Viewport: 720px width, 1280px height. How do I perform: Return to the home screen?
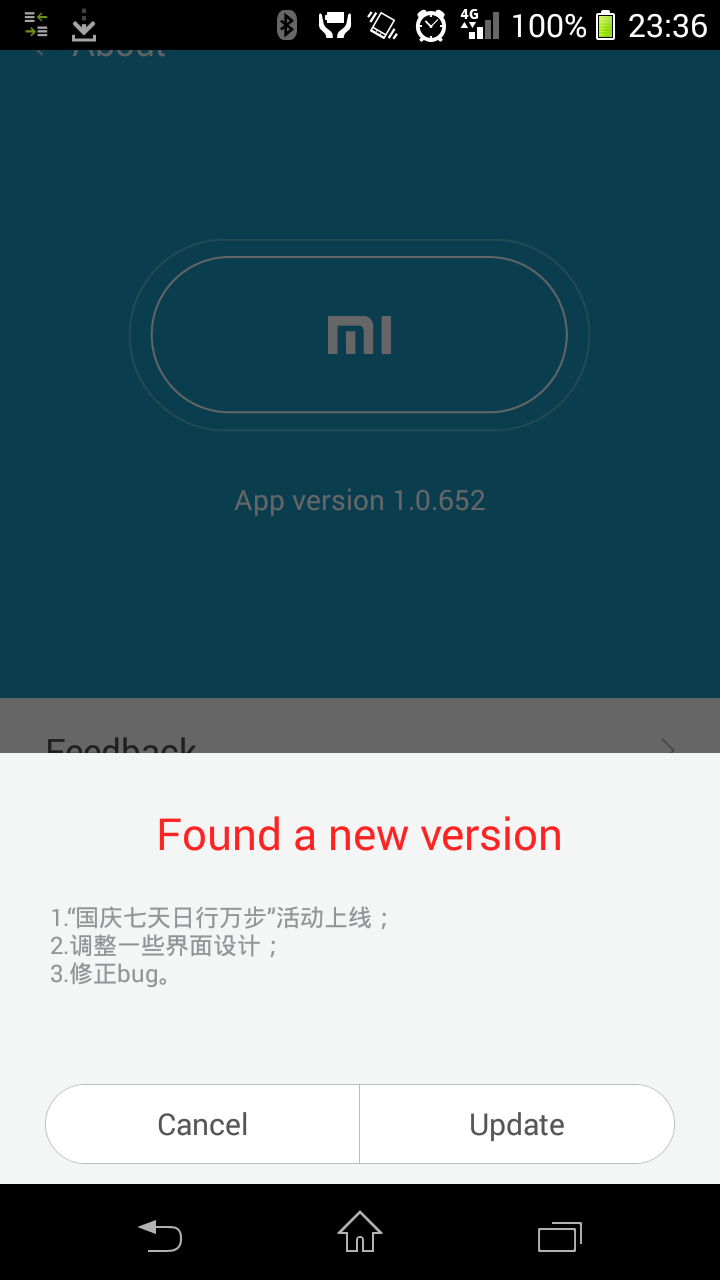tap(360, 1232)
